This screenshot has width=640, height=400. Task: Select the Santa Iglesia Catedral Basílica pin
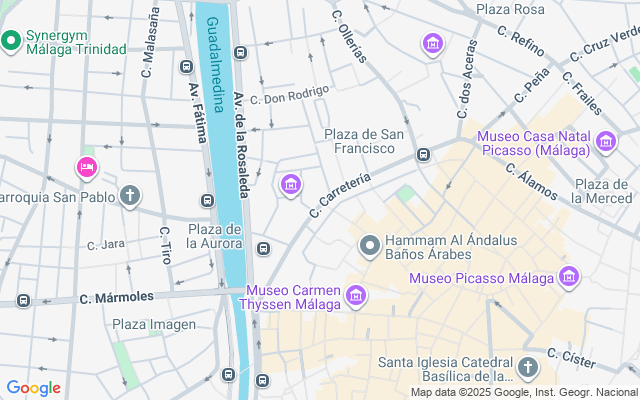point(529,367)
